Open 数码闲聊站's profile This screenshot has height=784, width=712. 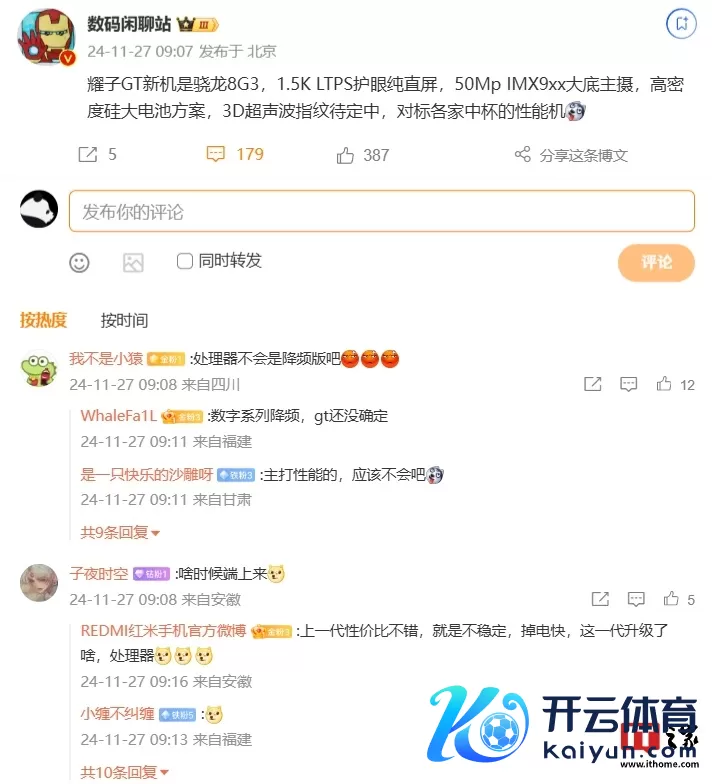(128, 23)
